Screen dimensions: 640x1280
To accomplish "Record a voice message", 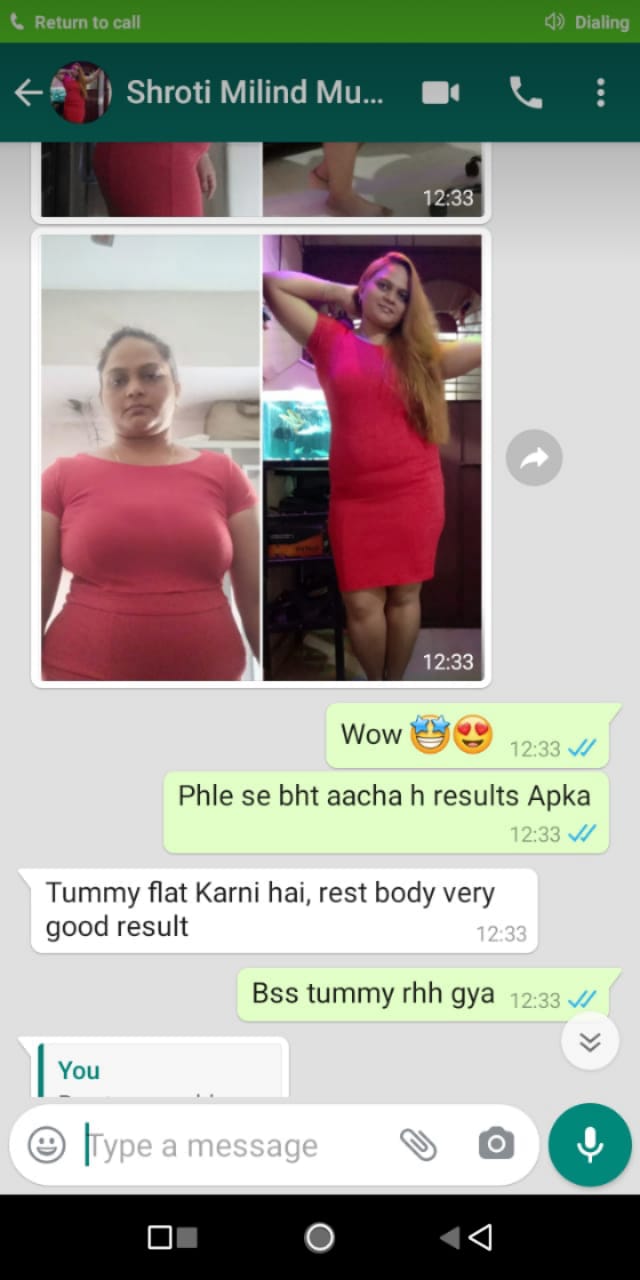I will tap(590, 1145).
